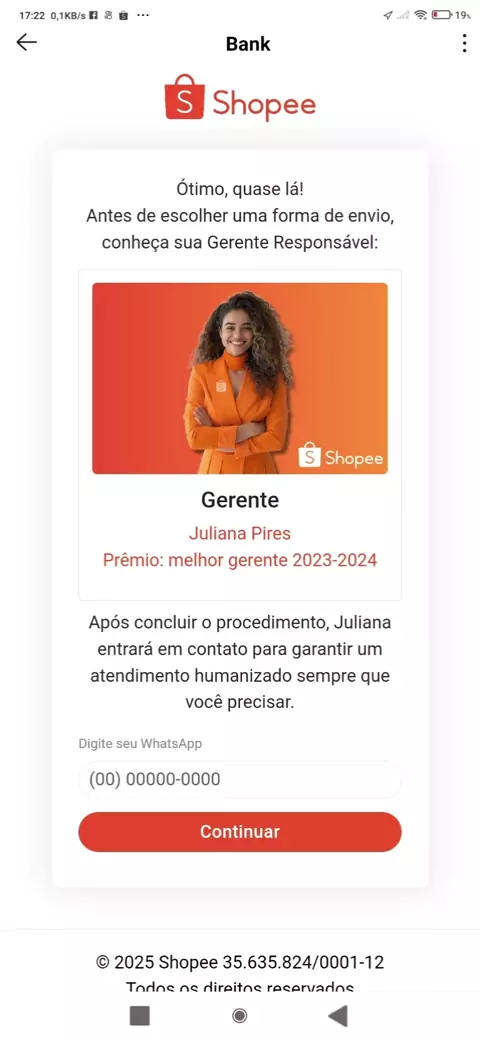480x1040 pixels.
Task: Tap the Continuar button
Action: coord(240,832)
